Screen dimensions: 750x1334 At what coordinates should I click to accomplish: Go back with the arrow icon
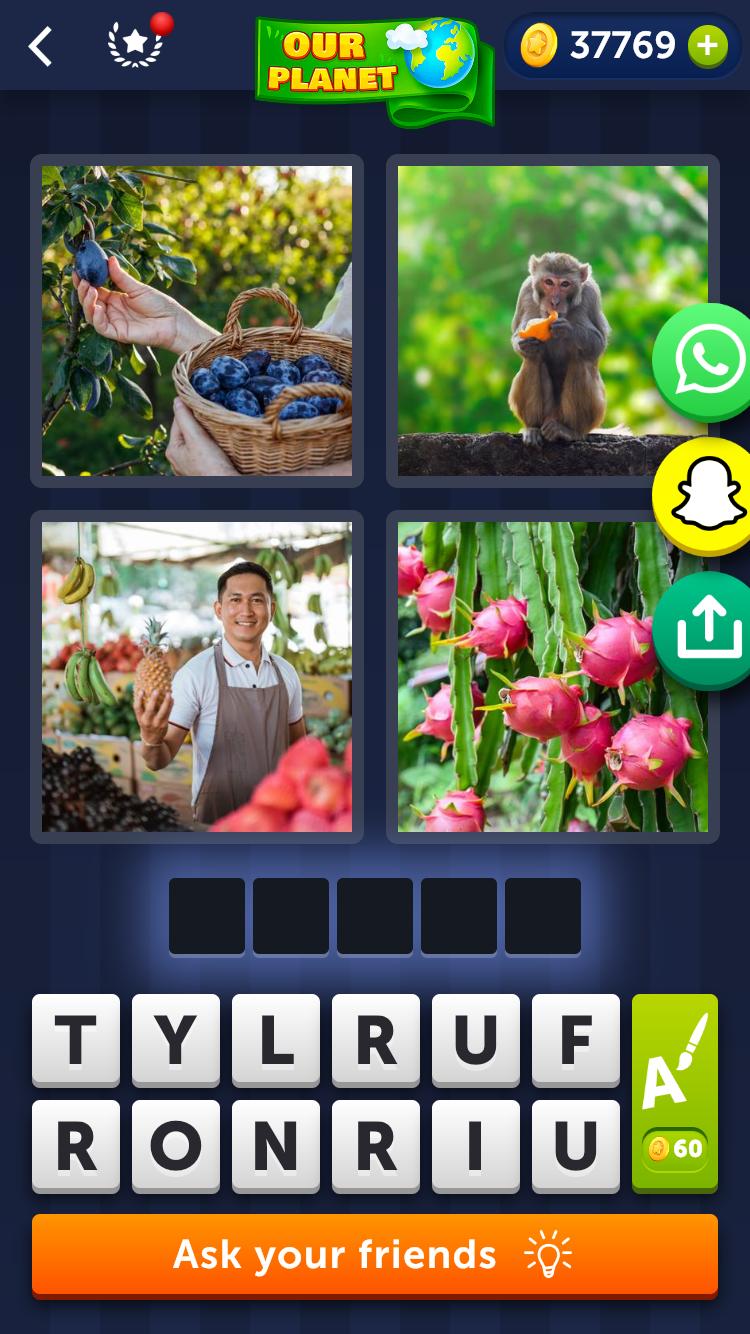point(40,46)
